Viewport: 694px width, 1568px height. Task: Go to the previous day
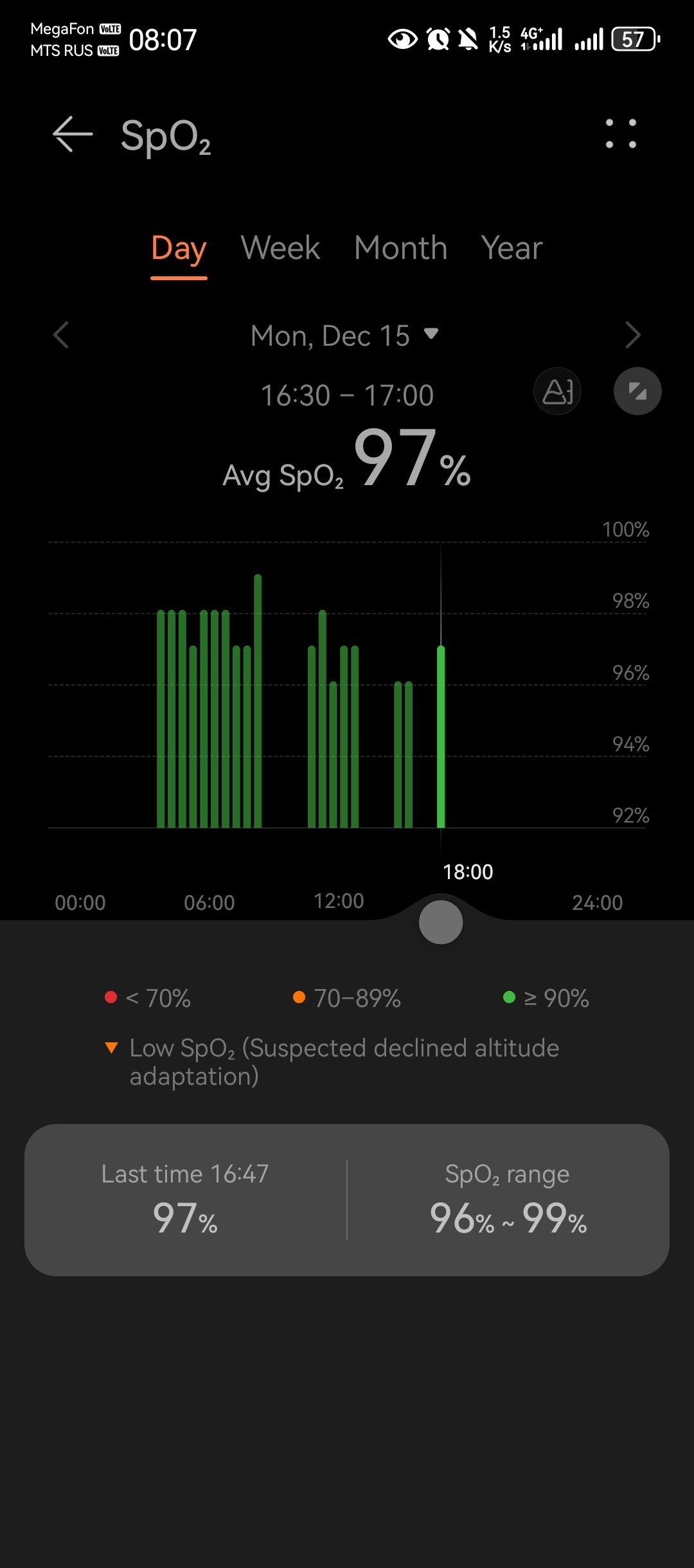pos(61,335)
